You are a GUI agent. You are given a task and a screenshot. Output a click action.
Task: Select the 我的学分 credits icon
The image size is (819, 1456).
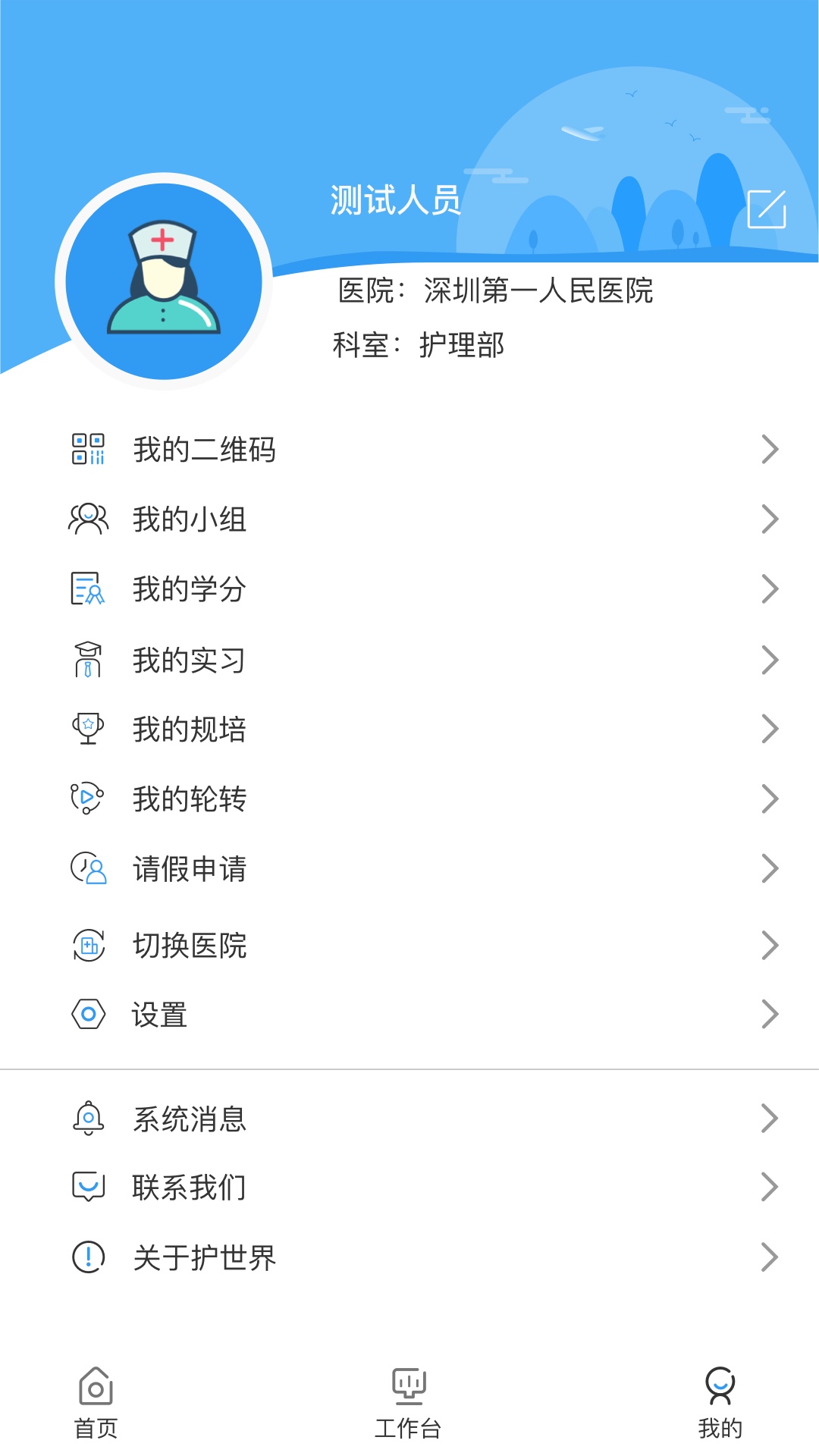point(89,588)
